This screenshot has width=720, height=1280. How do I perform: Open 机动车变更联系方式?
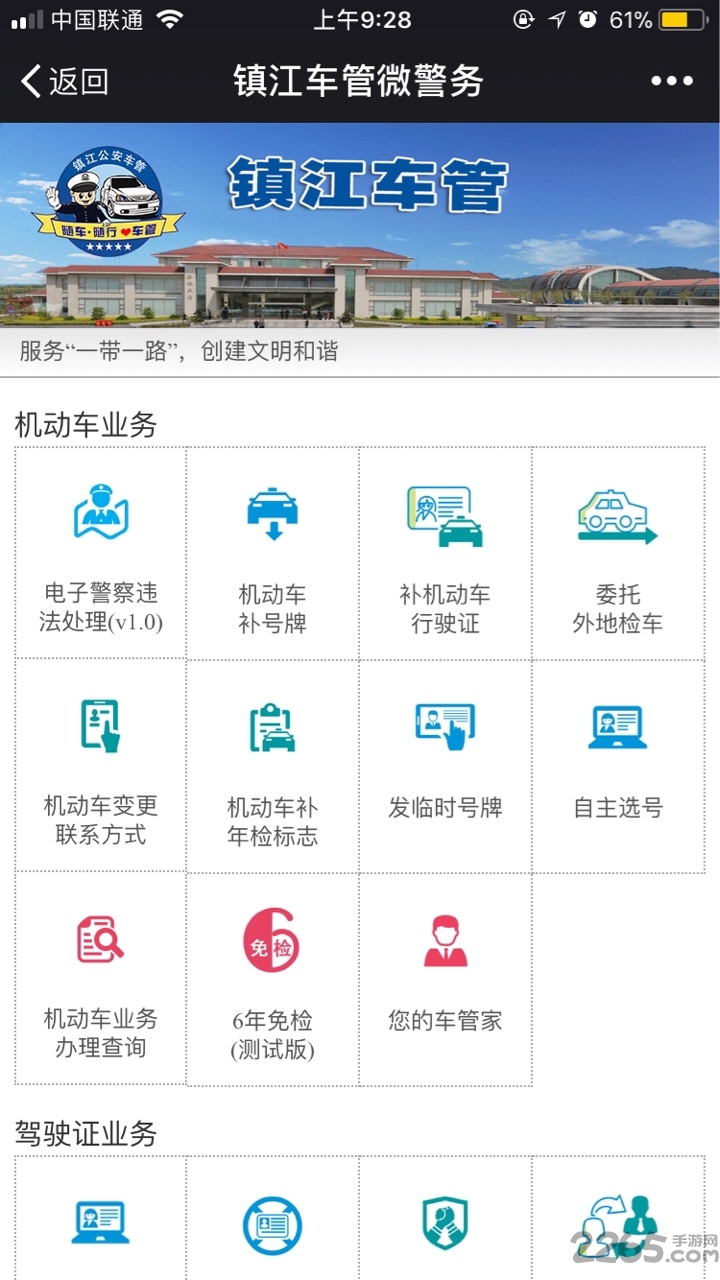[101, 766]
